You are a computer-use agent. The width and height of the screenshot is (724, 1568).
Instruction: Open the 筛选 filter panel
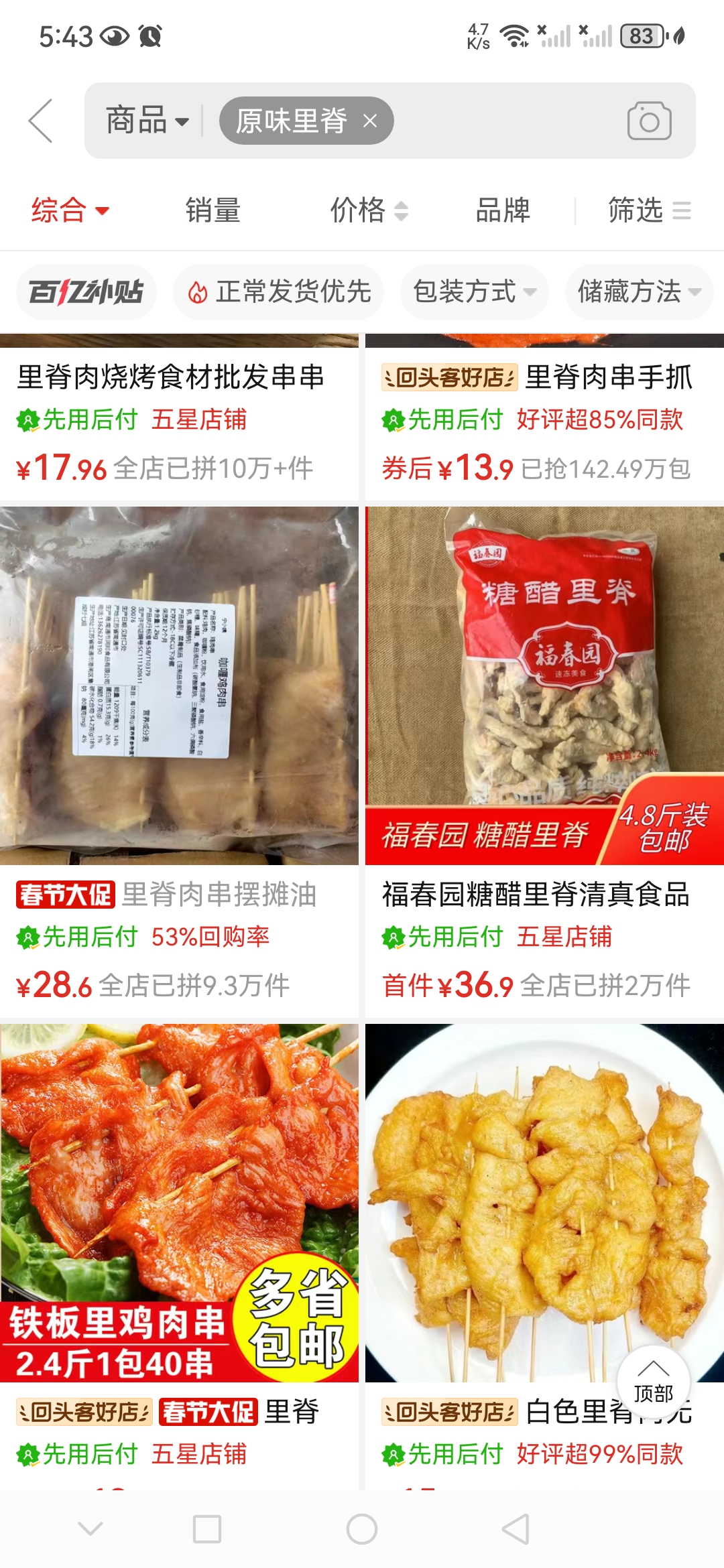(x=648, y=210)
